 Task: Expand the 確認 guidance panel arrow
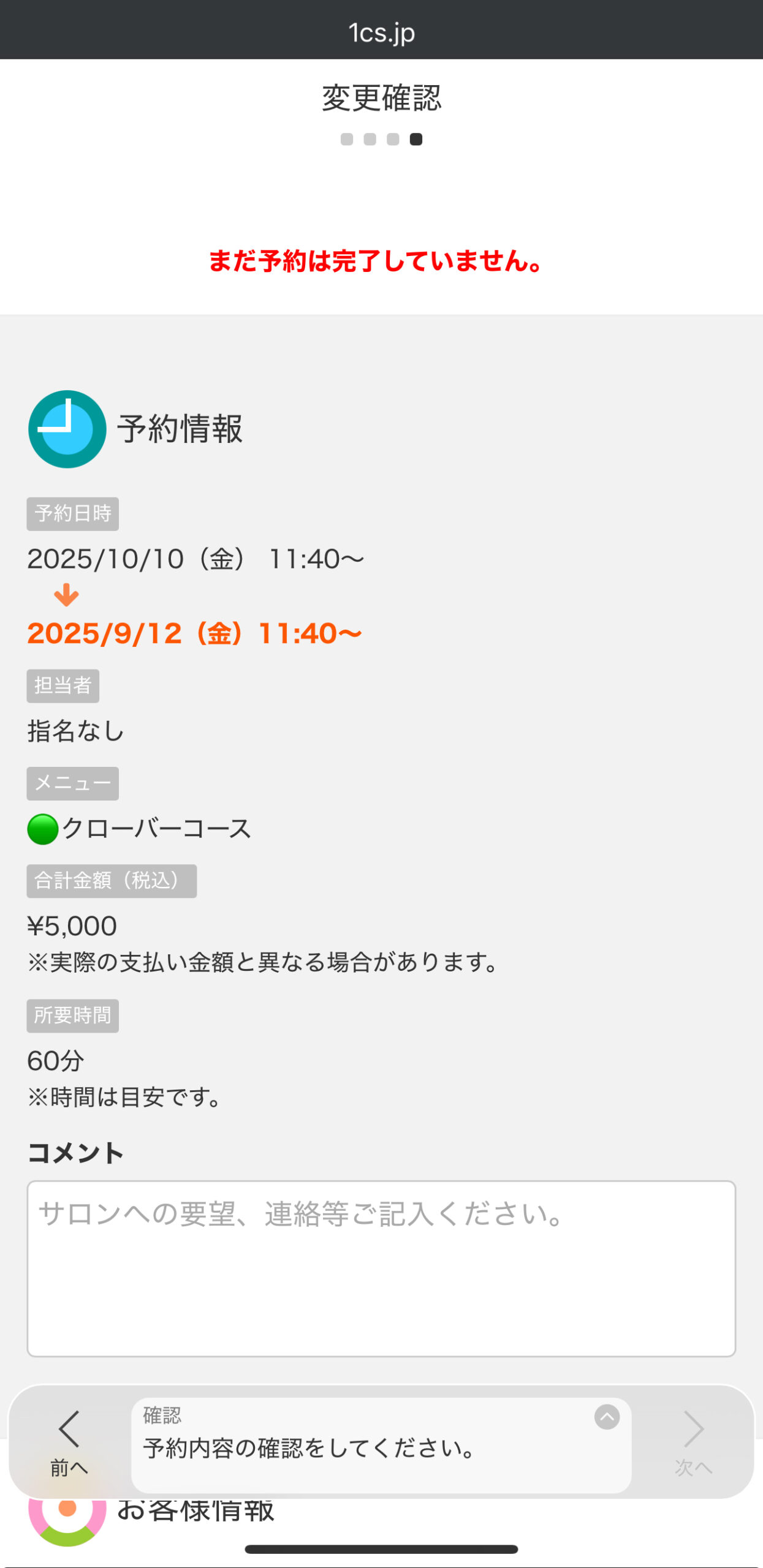[x=606, y=1417]
